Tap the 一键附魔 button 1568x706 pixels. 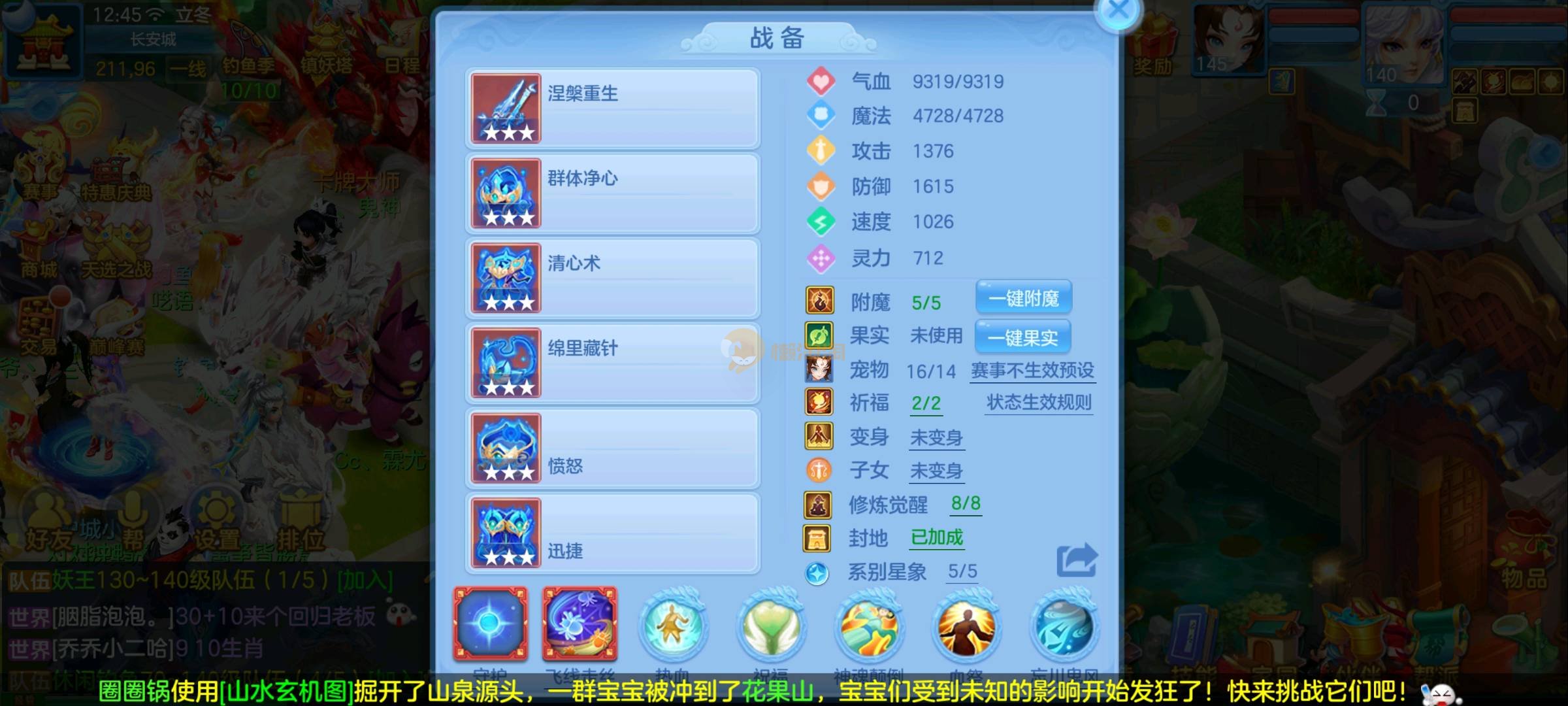point(1023,299)
